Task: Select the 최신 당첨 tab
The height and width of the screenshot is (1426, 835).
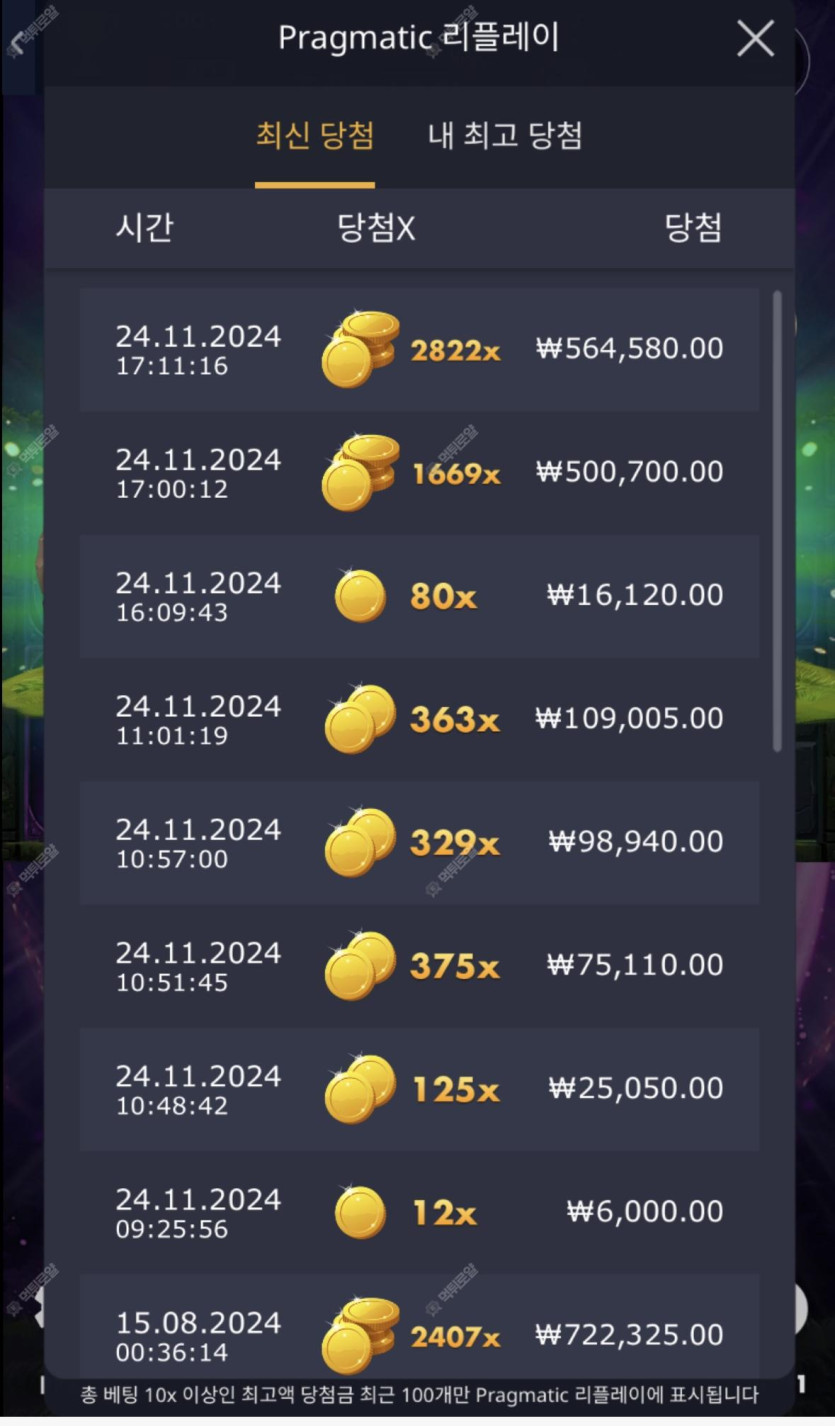Action: [x=315, y=136]
